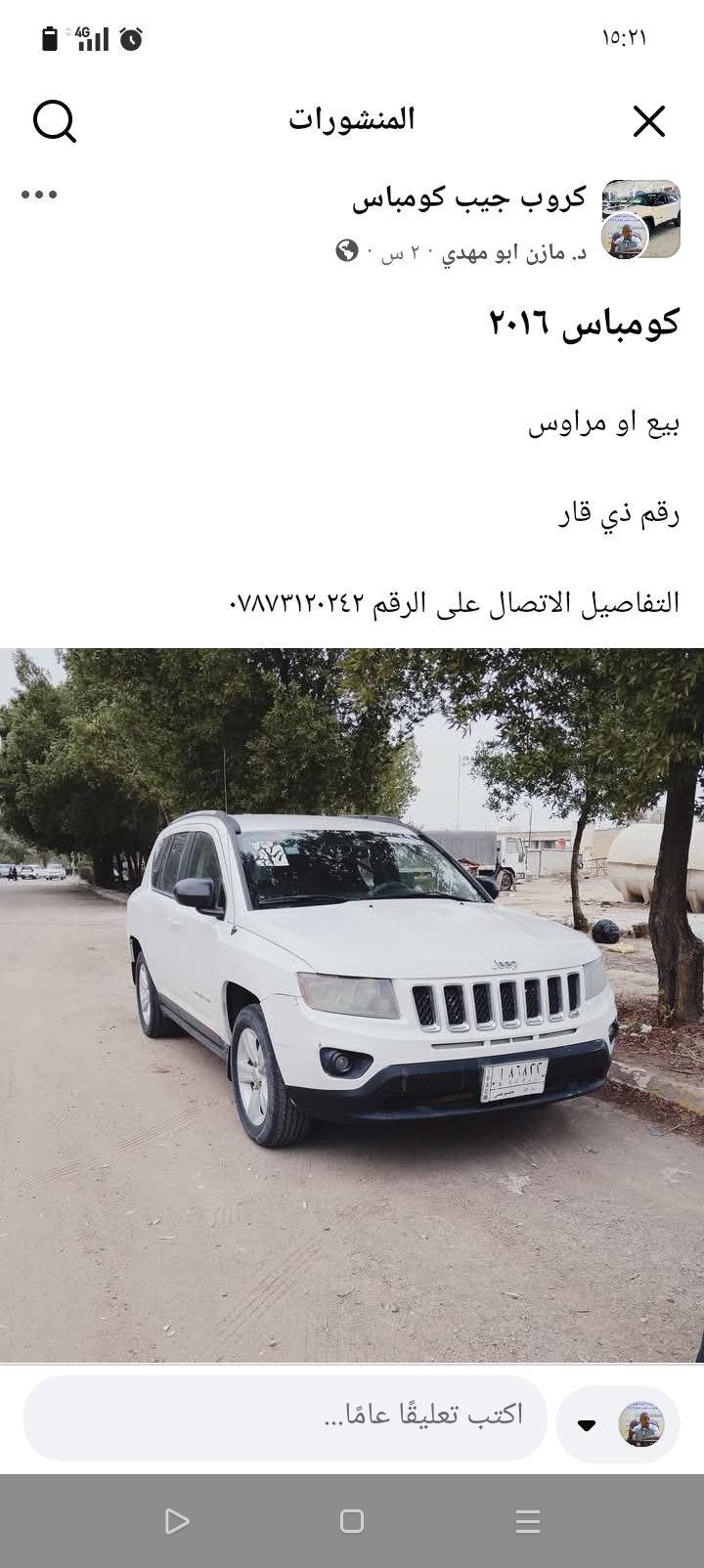This screenshot has height=1568, width=704.
Task: Open the post's three-dot options menu
Action: click(39, 195)
